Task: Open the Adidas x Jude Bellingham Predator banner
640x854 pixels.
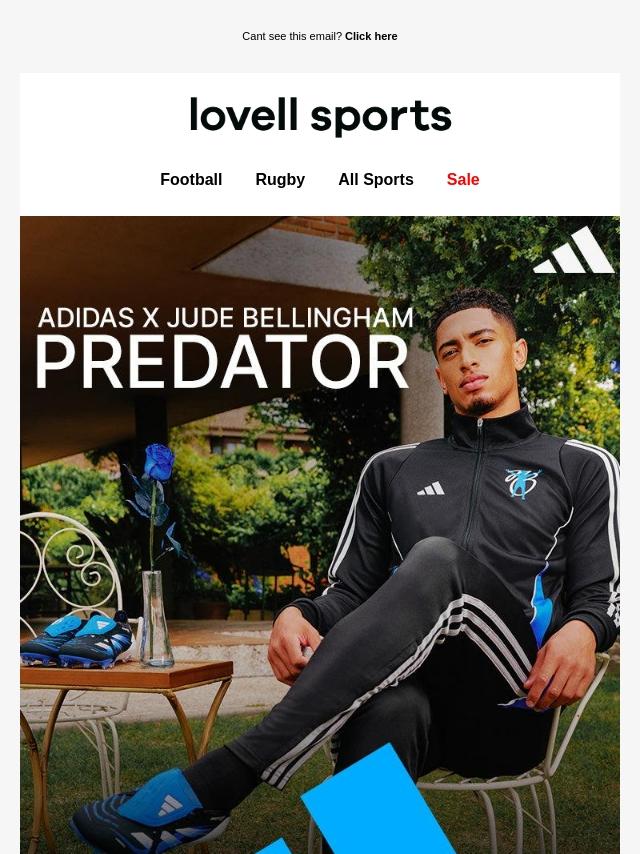Action: tap(320, 535)
